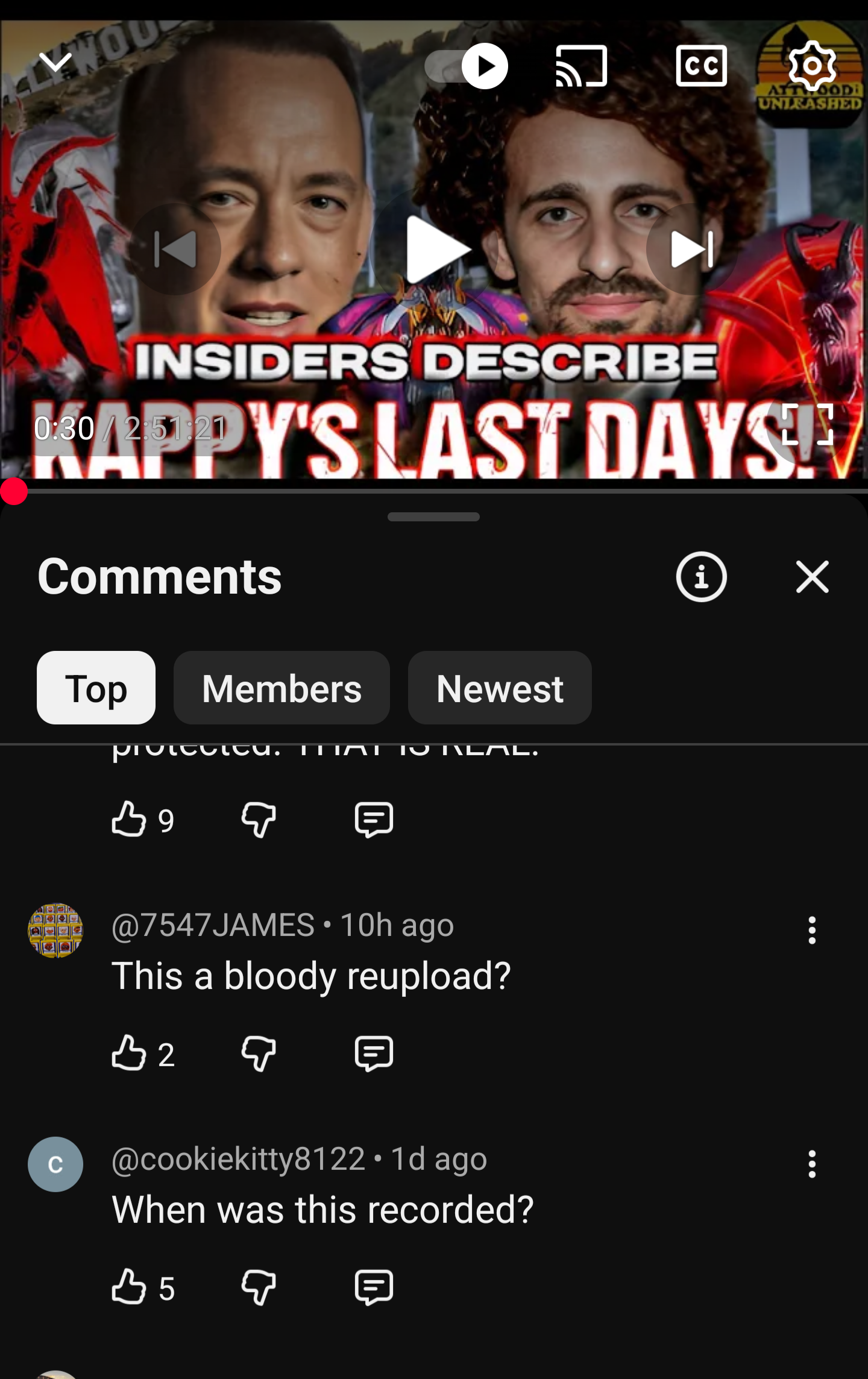Turn on closed captions

click(701, 66)
